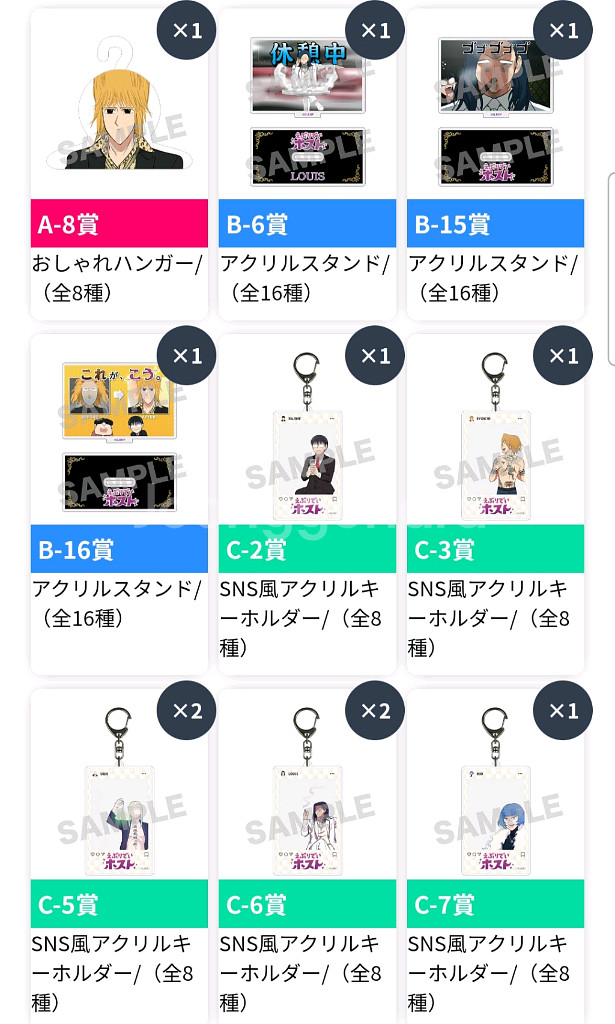
Task: Open the B-6賞 アクリルスタンド card
Action: point(307,165)
